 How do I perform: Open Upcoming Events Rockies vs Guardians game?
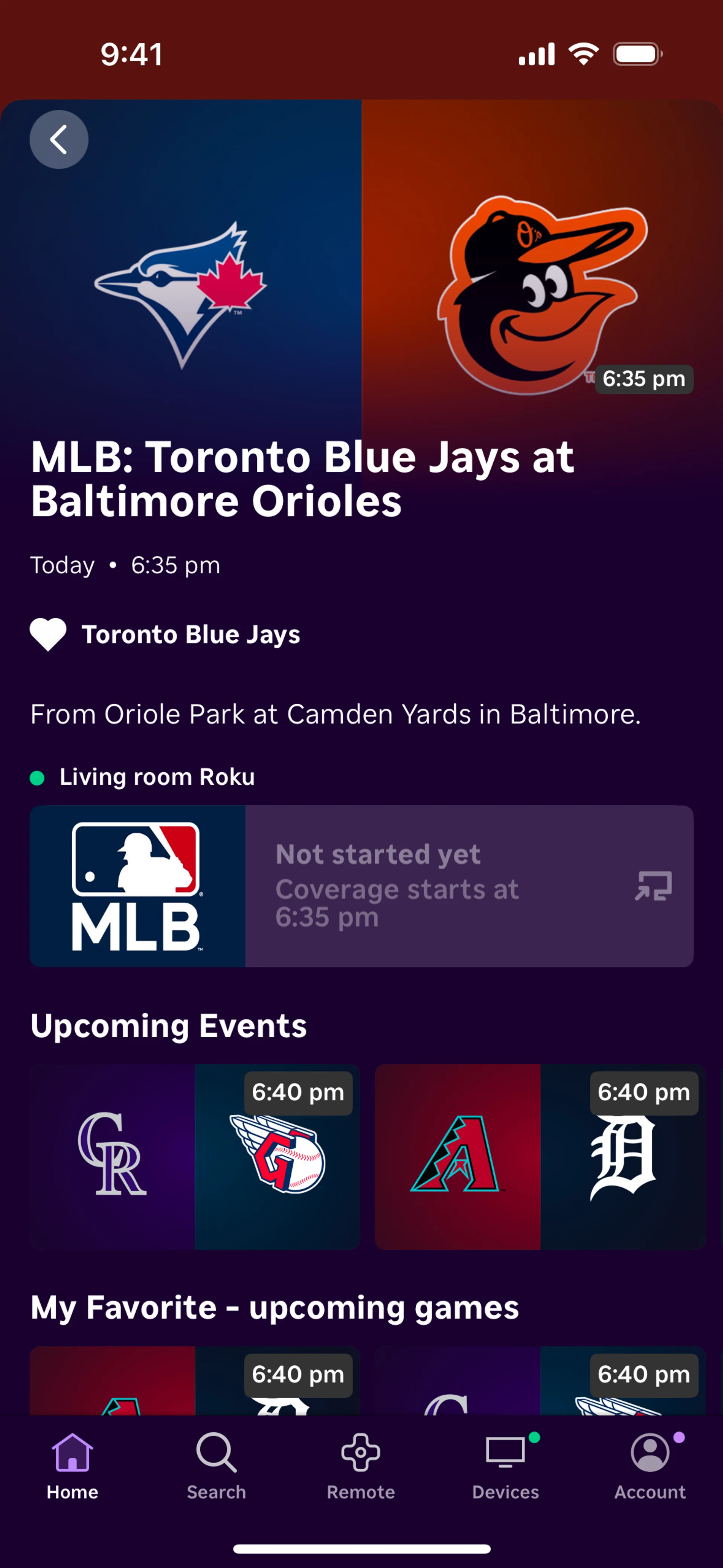[195, 1156]
